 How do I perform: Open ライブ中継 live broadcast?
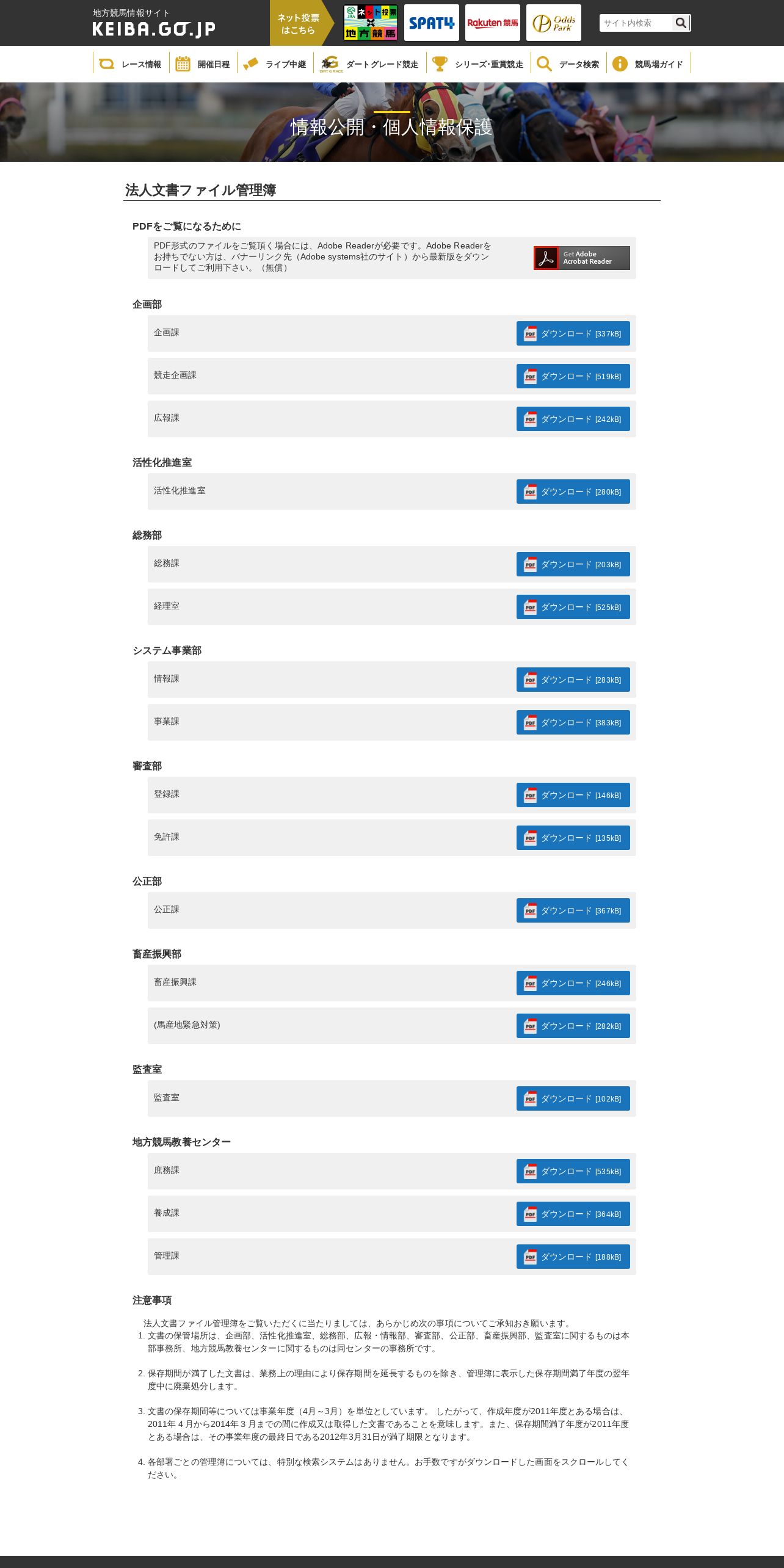click(275, 64)
